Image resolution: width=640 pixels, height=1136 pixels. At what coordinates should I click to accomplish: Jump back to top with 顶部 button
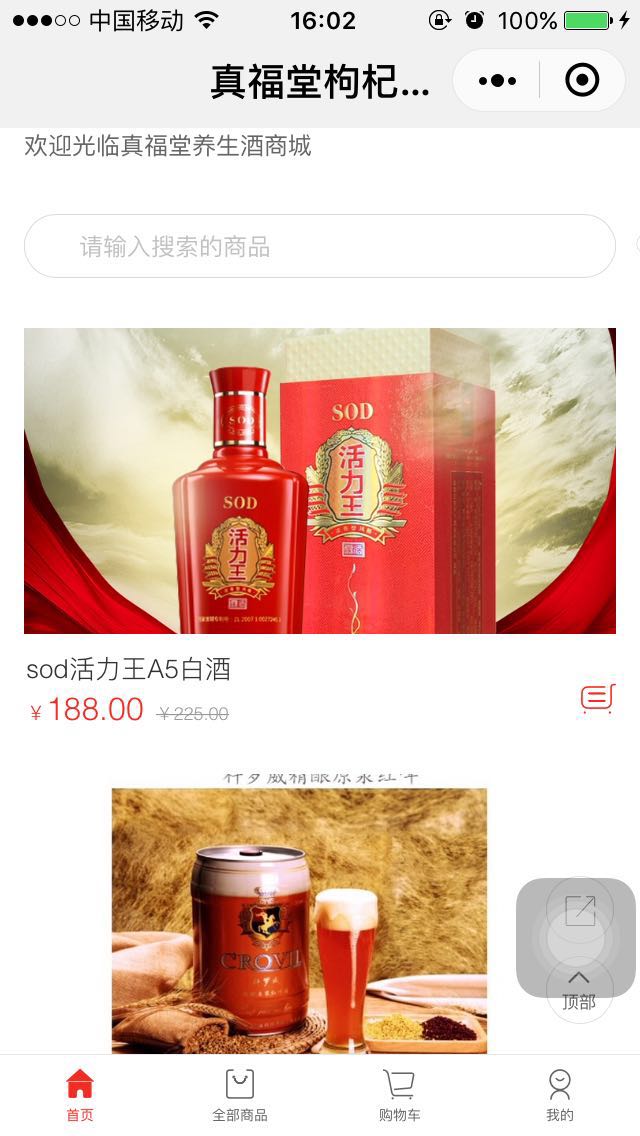coord(578,990)
